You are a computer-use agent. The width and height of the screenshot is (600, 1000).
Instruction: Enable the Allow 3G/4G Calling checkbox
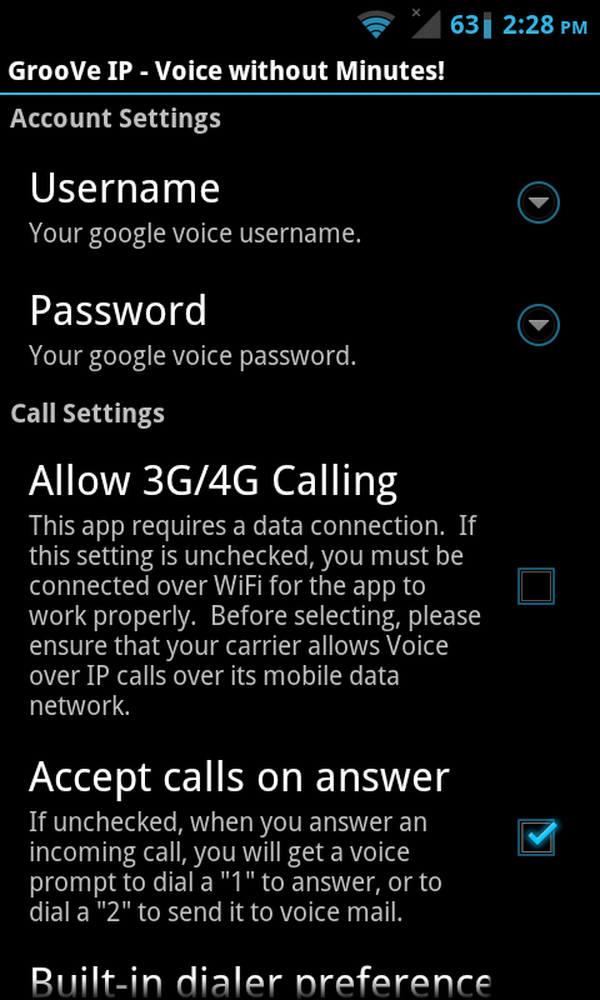tap(536, 586)
